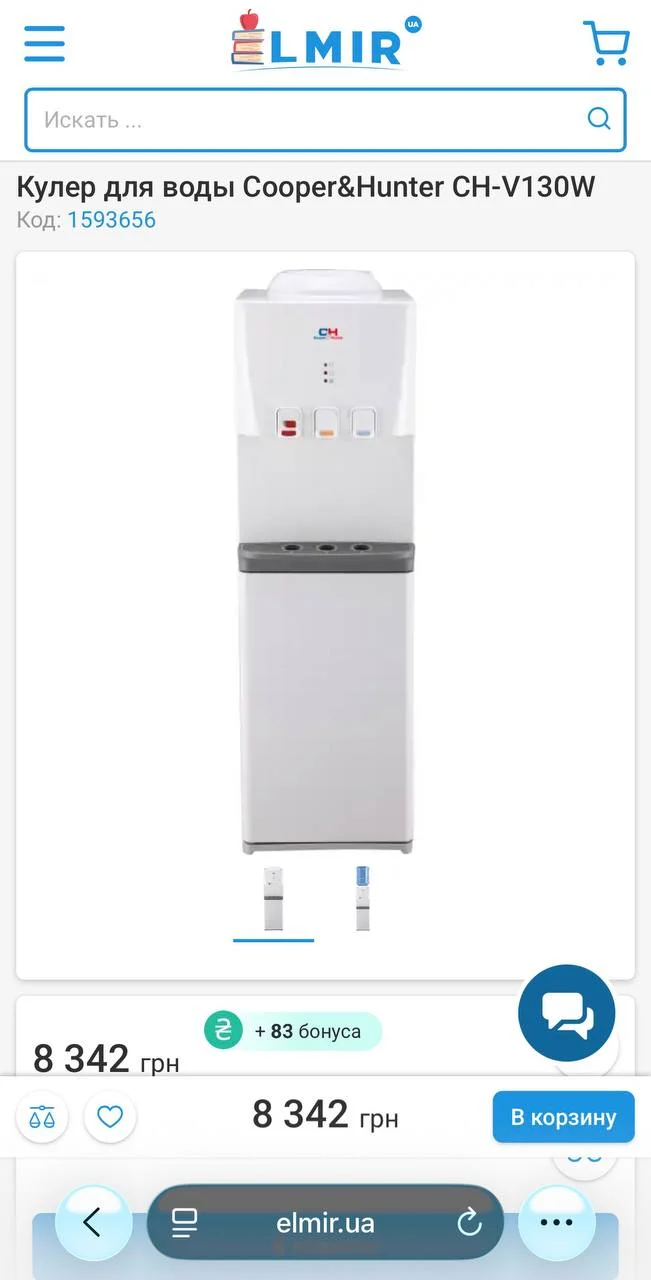Select the thumbnail with the blue water bottle
Screen dimensions: 651x1280
362,898
